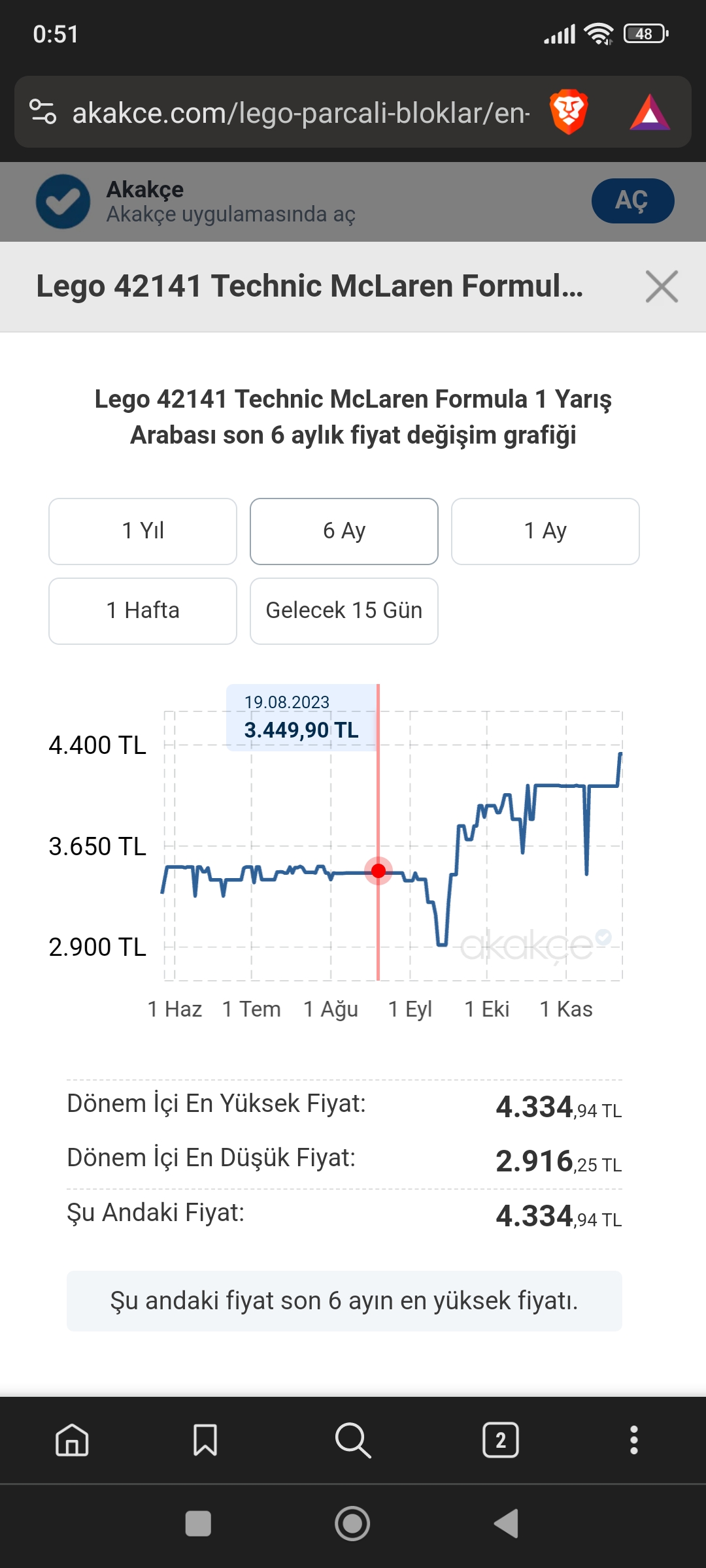Choose the 1 Hafta range
The width and height of the screenshot is (706, 1568).
pyautogui.click(x=143, y=611)
